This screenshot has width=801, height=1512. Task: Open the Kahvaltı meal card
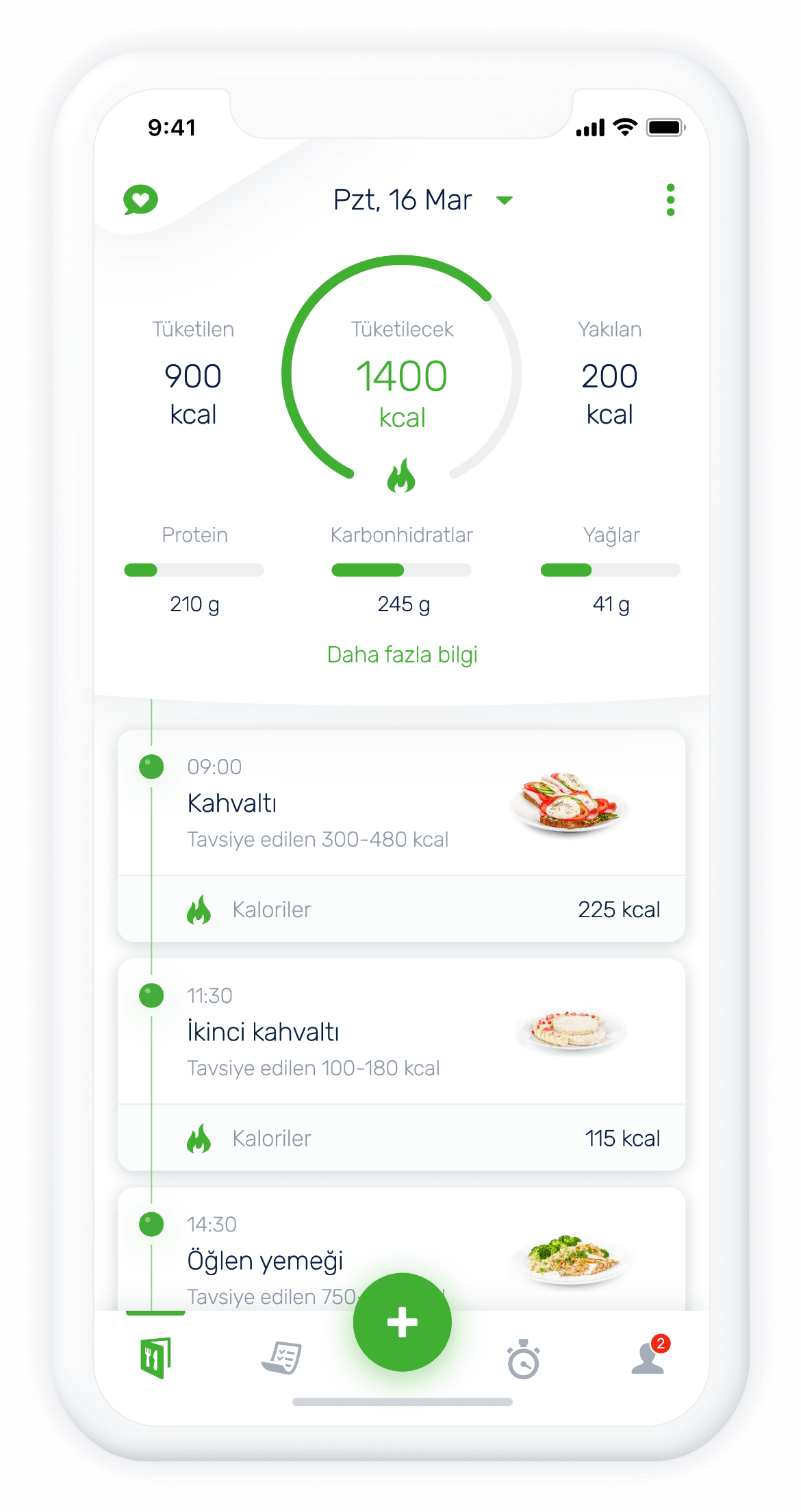(401, 804)
